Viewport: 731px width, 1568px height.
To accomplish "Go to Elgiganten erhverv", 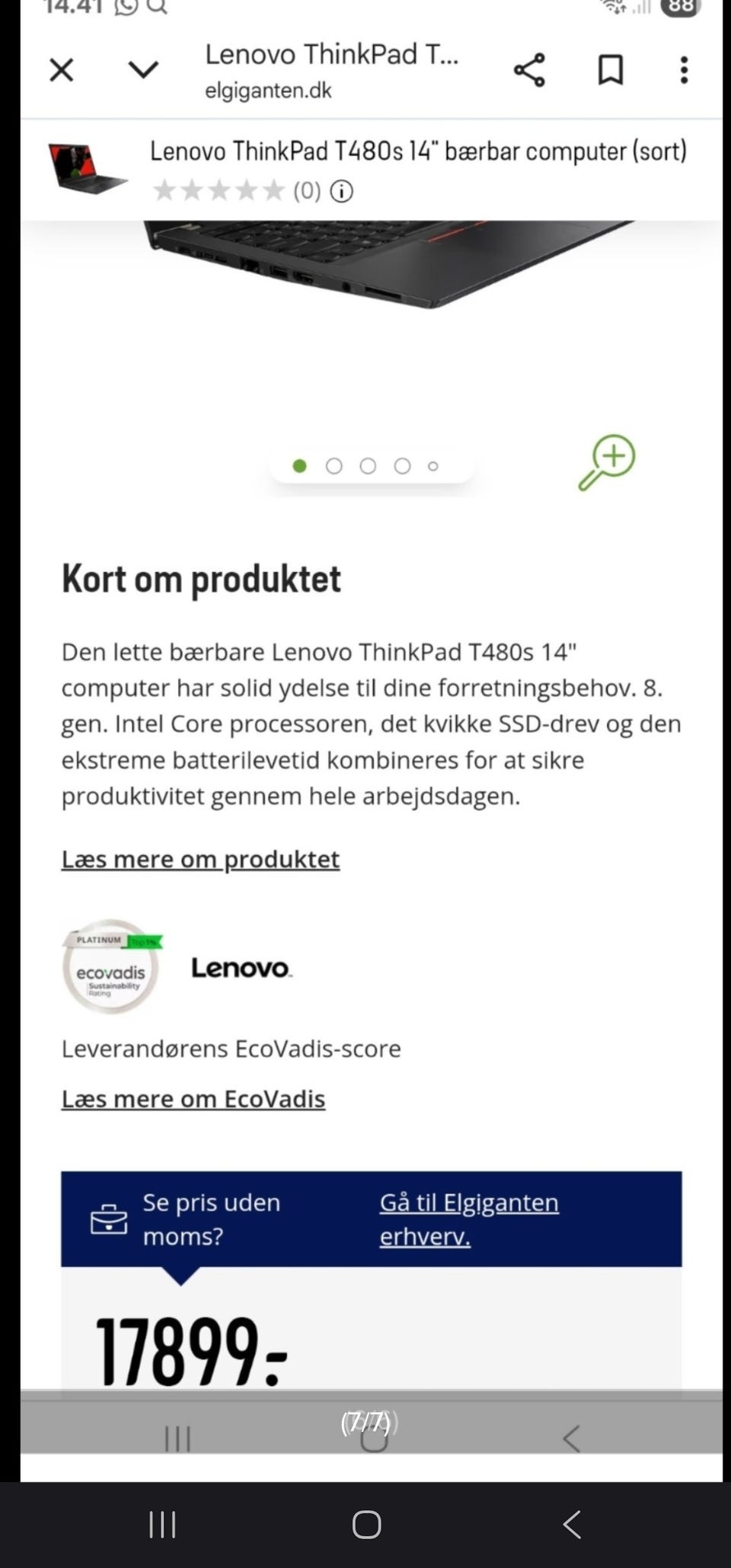I will pyautogui.click(x=468, y=1218).
